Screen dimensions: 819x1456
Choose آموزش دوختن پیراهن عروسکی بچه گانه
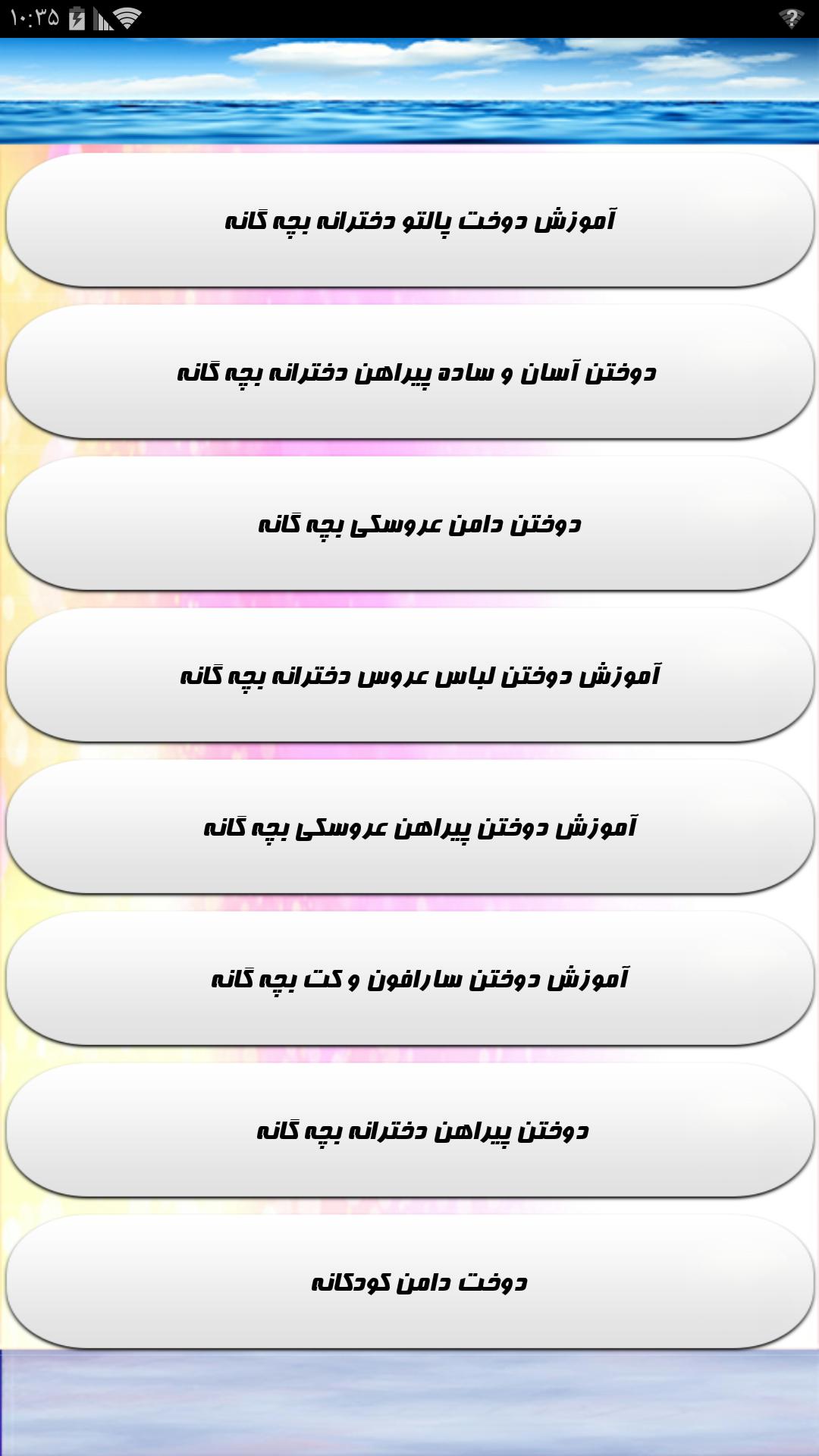click(409, 827)
